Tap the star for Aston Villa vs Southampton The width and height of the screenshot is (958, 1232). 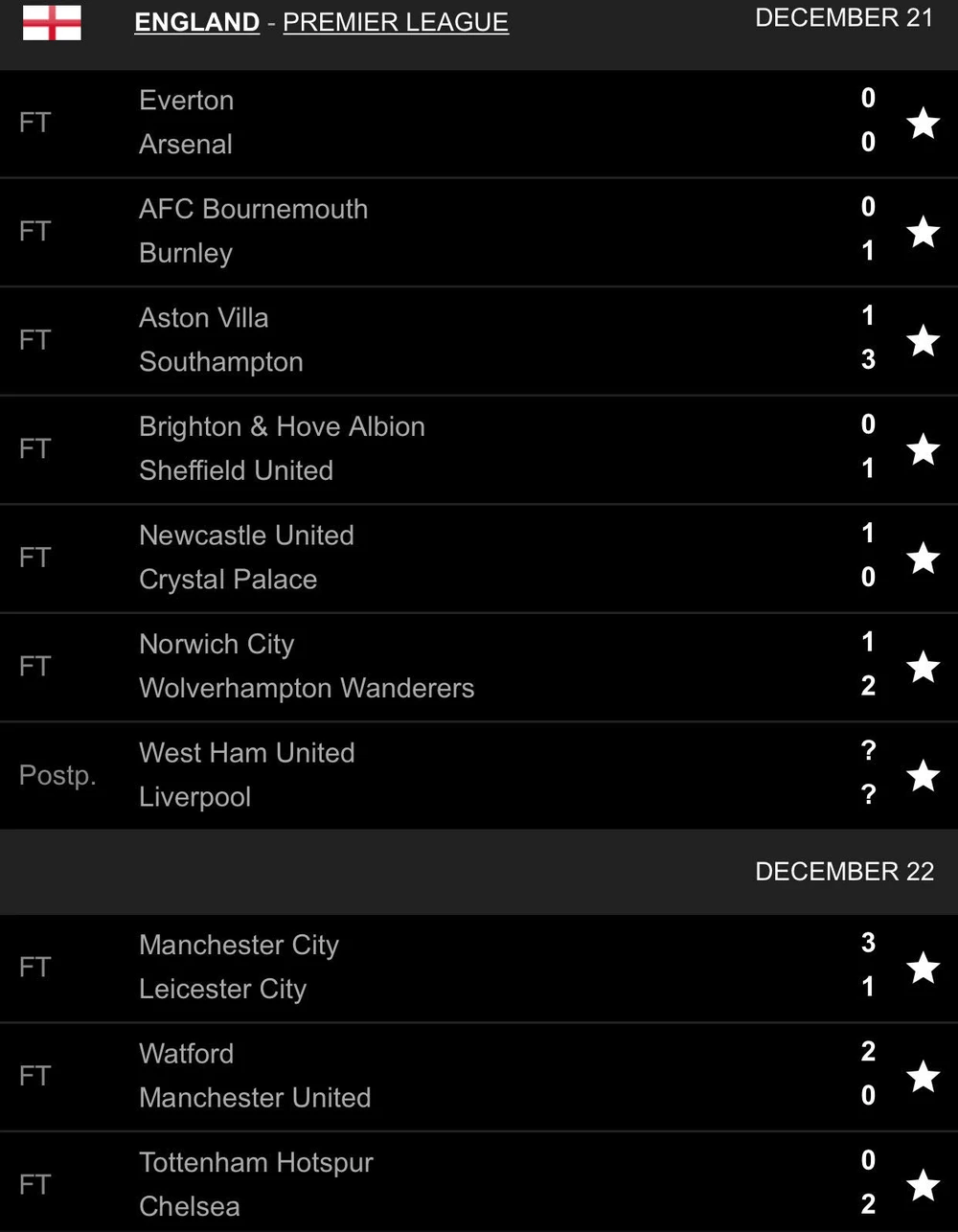923,341
